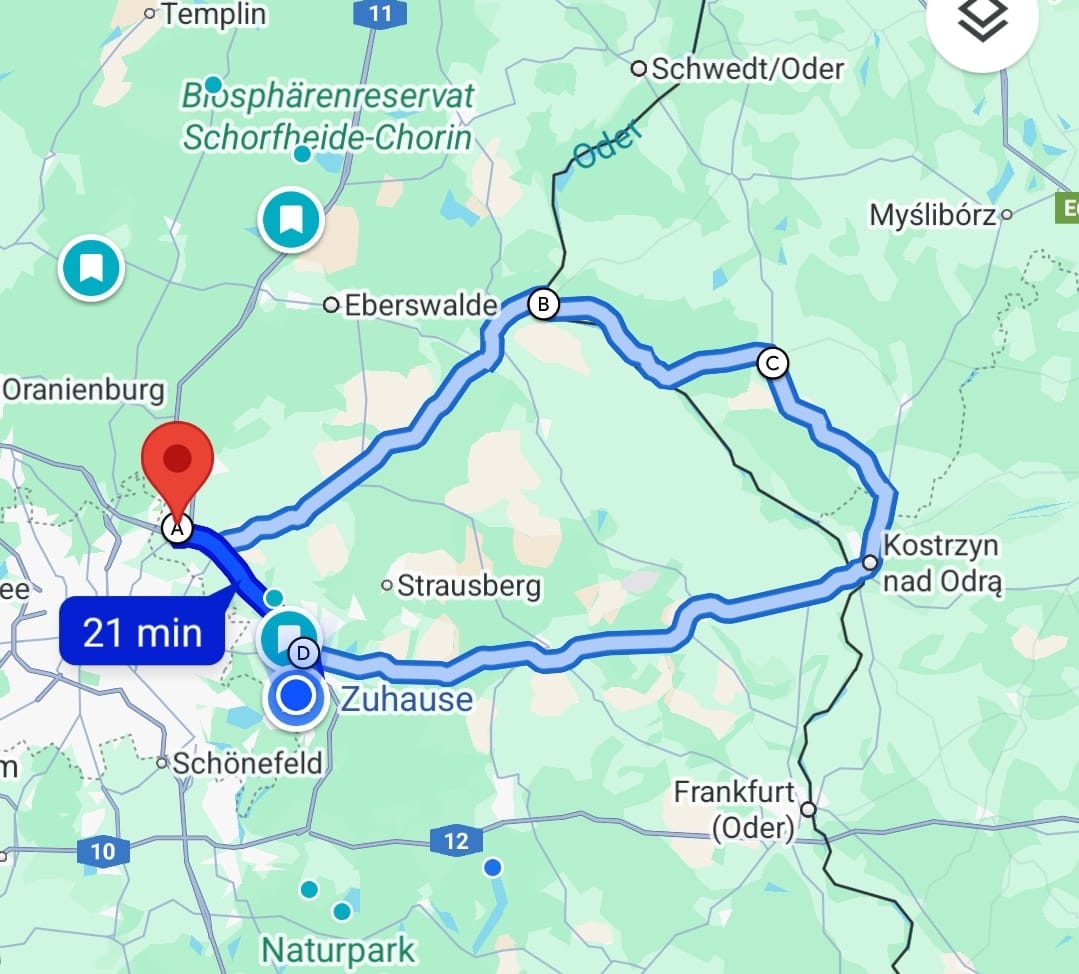The width and height of the screenshot is (1079, 974).
Task: Tap the red destination pin
Action: pos(178,462)
